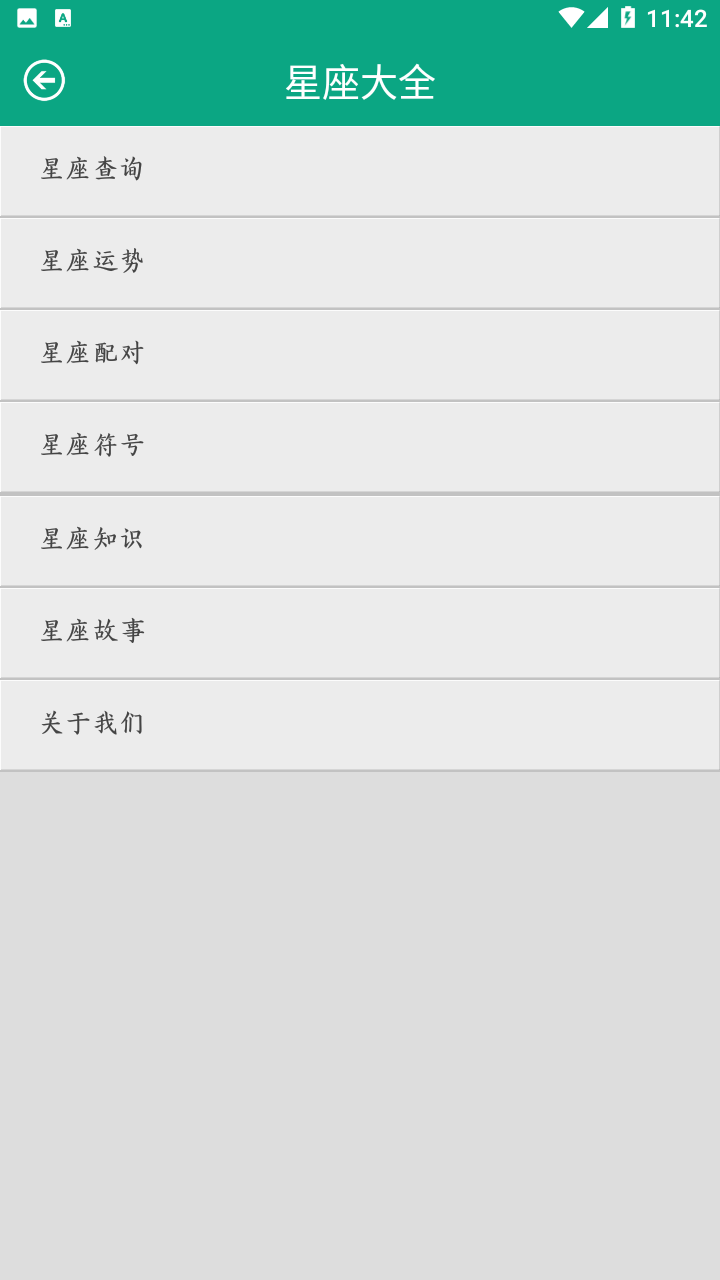This screenshot has width=720, height=1280.
Task: Open 星座运势 row
Action: click(x=360, y=262)
